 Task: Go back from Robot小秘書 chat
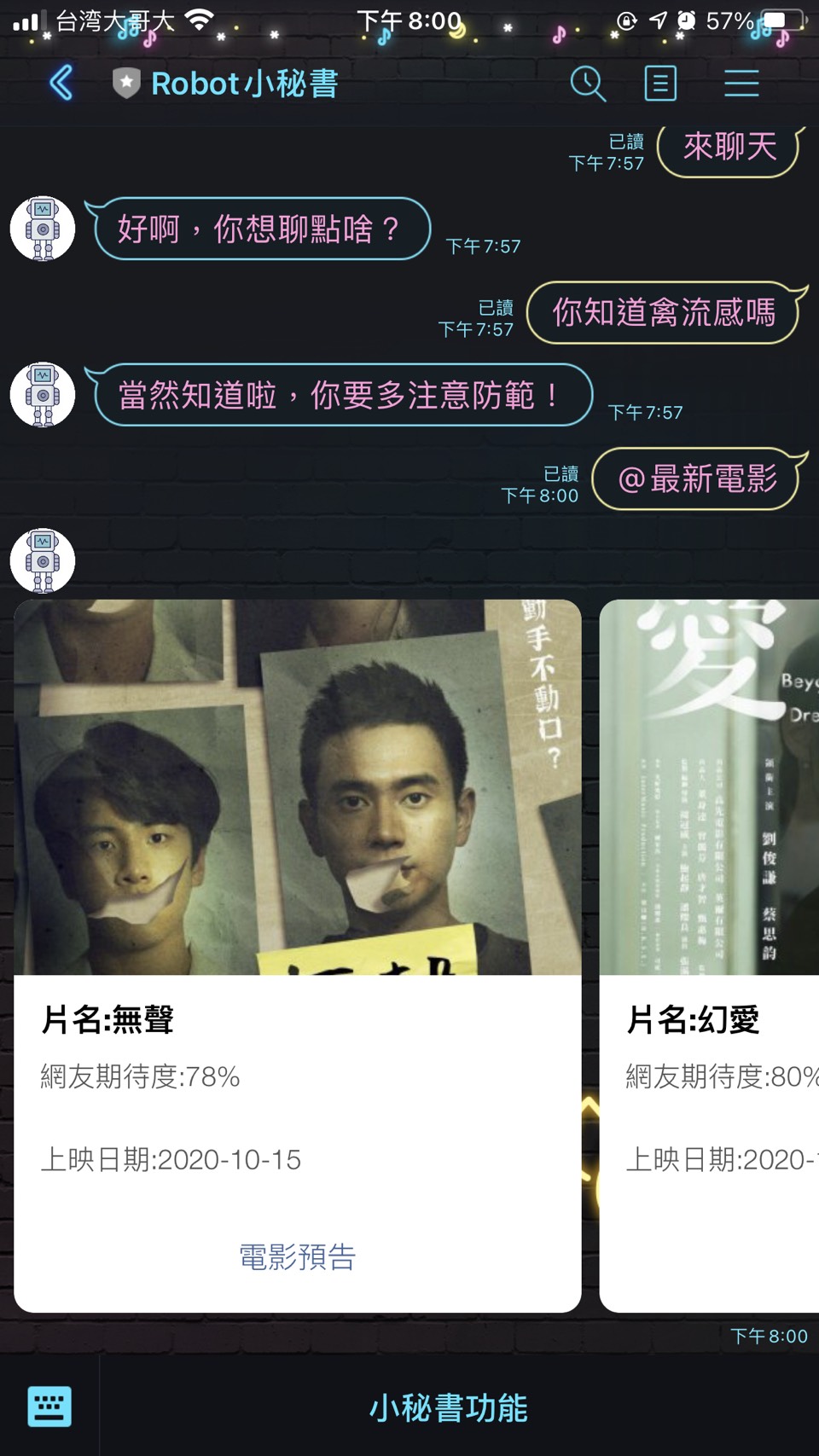61,84
